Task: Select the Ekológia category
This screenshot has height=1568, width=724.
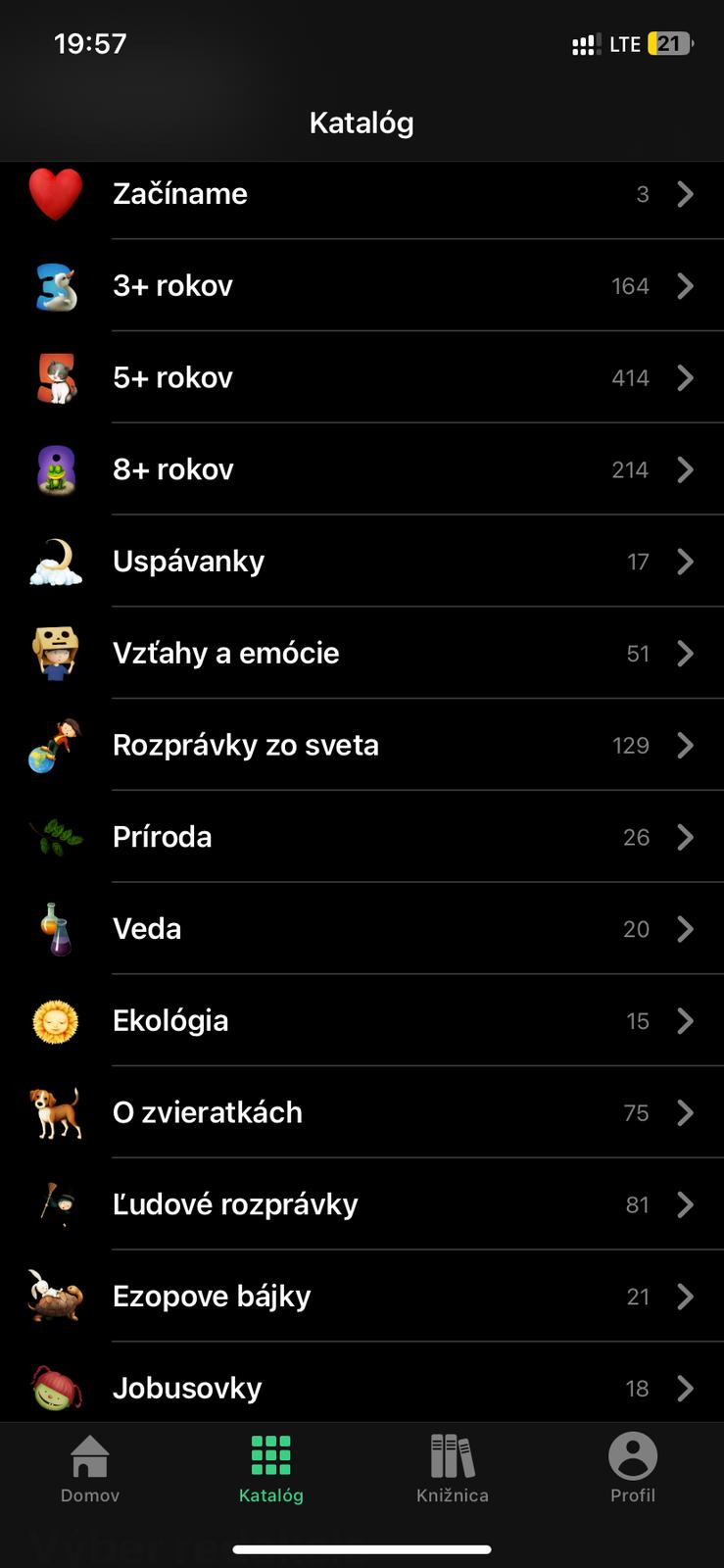Action: [362, 1021]
